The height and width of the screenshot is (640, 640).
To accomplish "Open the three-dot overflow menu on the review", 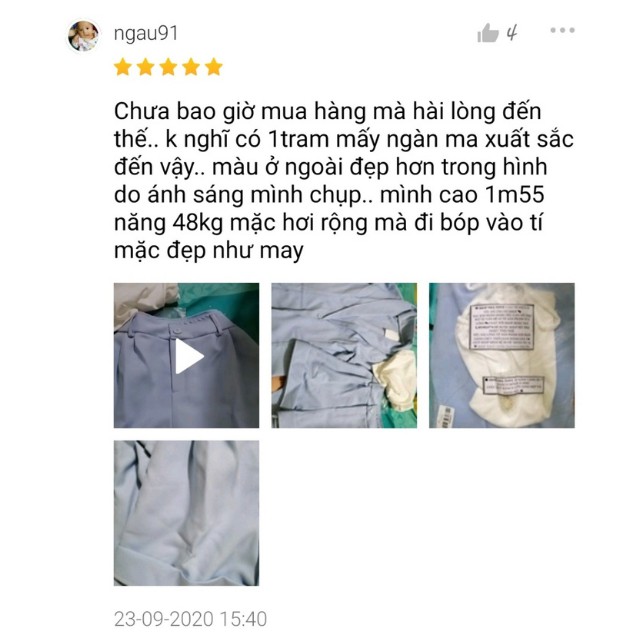I will point(562,30).
